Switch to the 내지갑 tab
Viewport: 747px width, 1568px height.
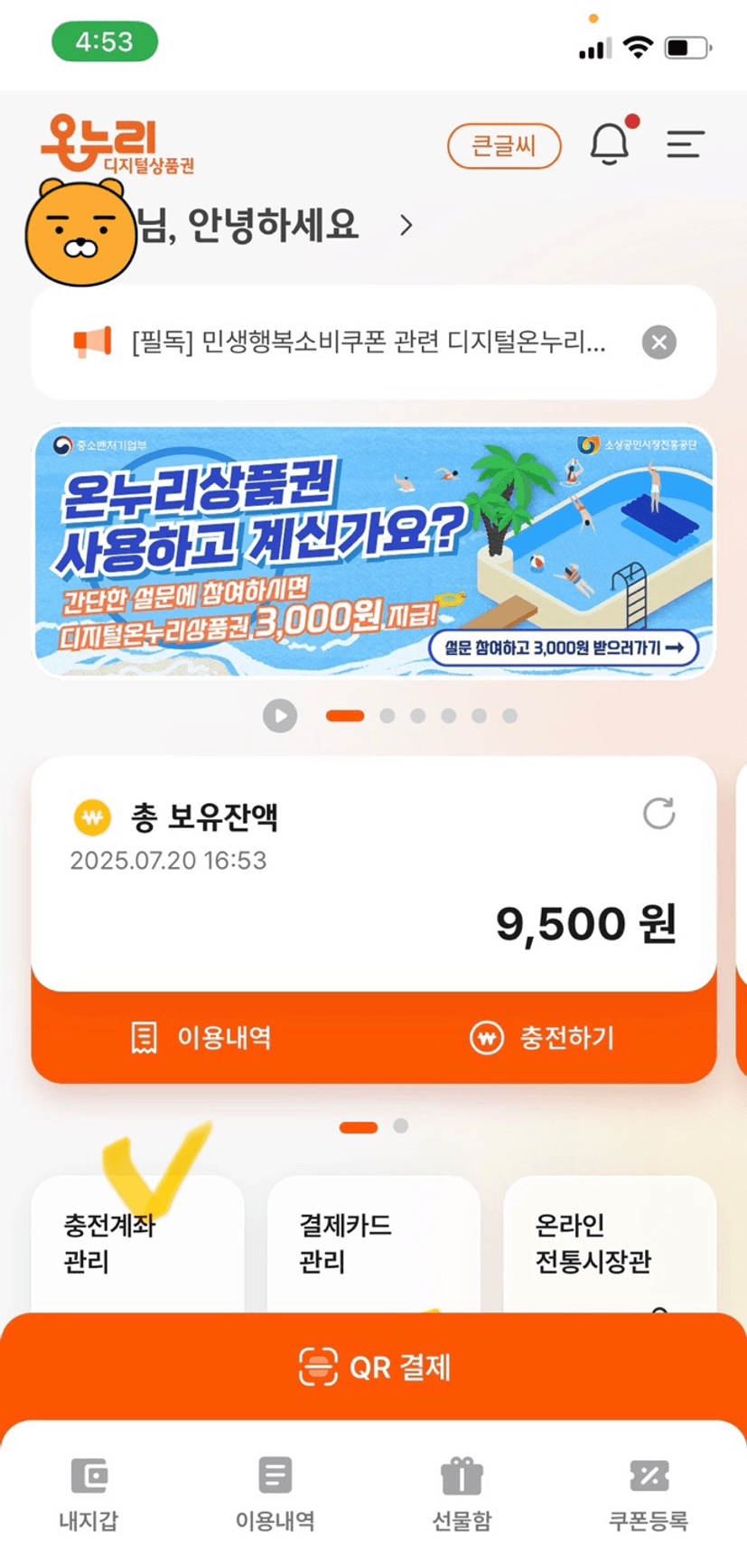point(89,1494)
